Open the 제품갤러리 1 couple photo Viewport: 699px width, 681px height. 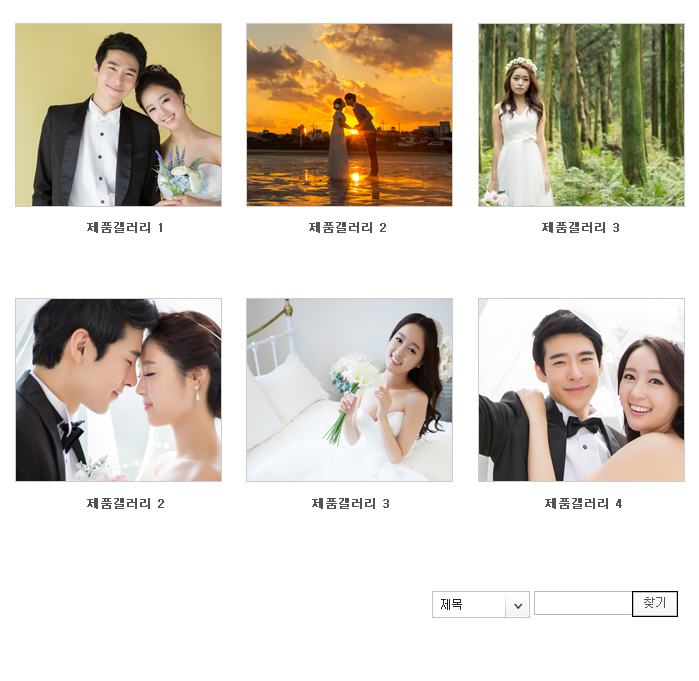[118, 115]
